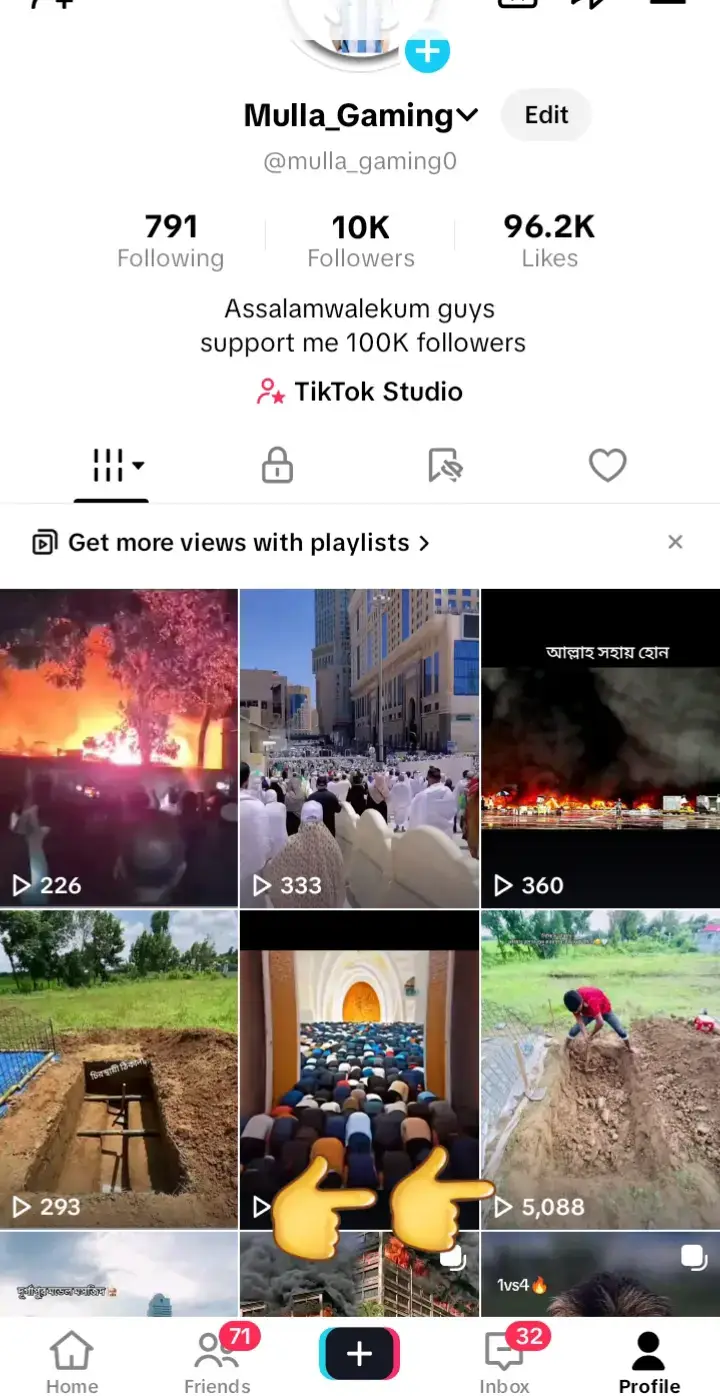
Task: Expand the Get more views with playlists banner
Action: [x=240, y=542]
